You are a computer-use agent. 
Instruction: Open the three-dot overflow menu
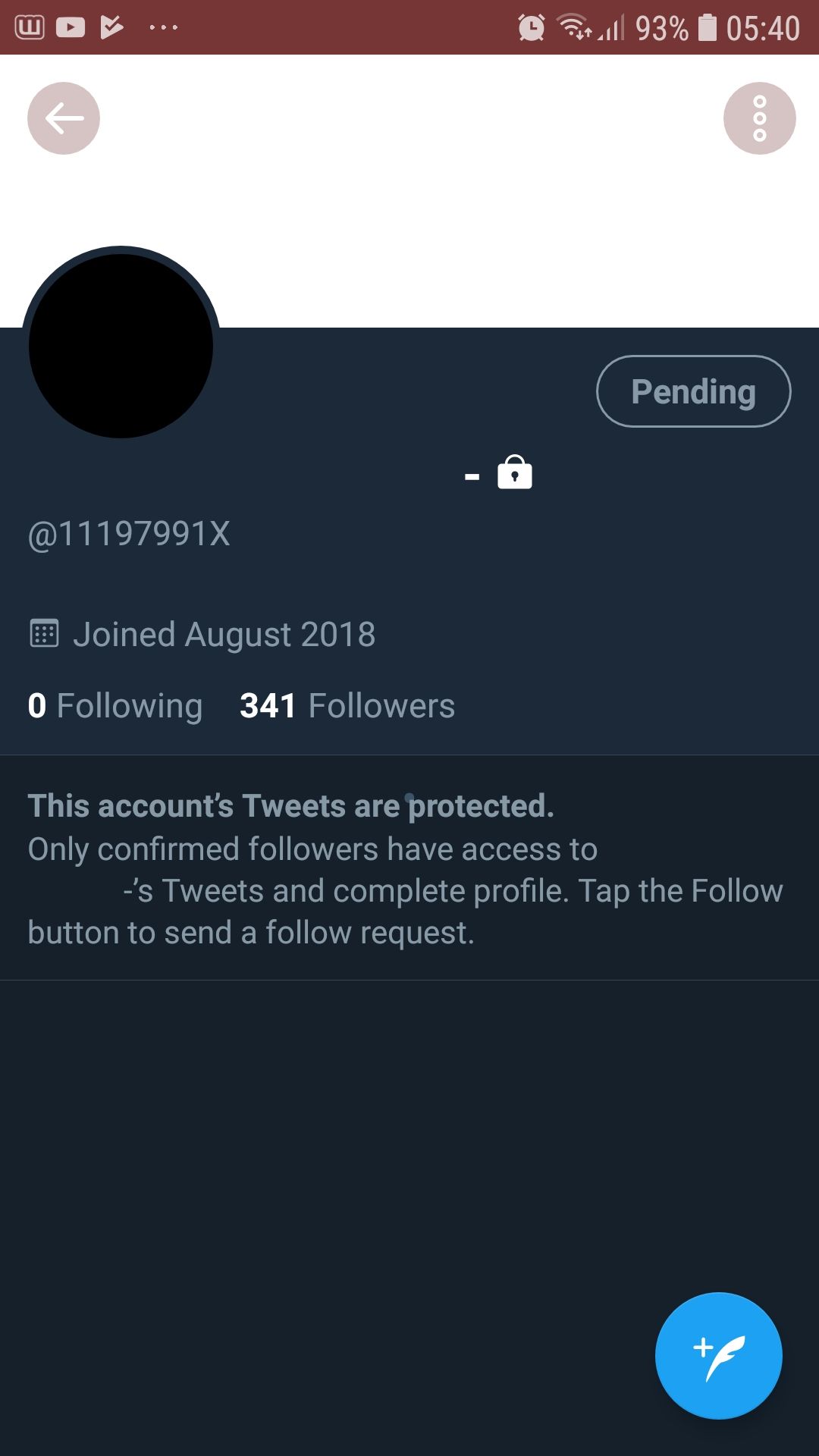click(759, 118)
